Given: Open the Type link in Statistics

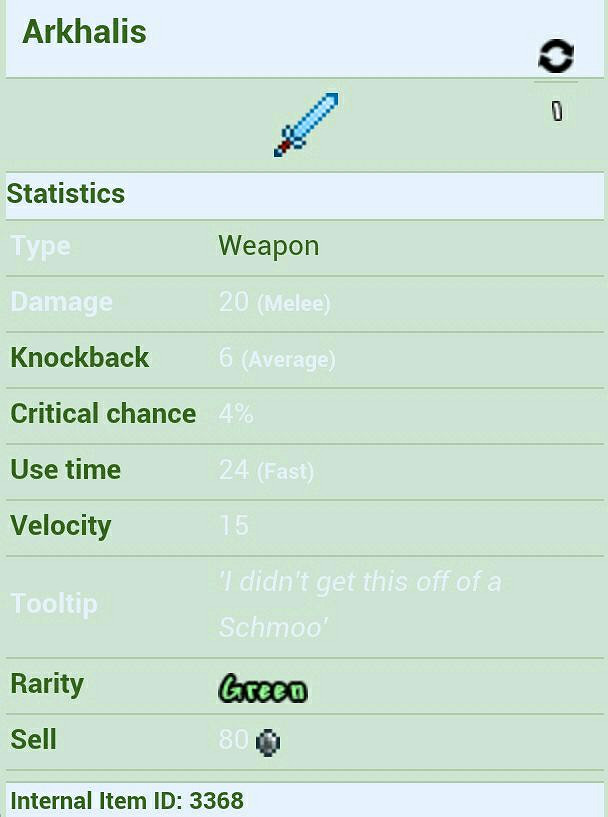Looking at the screenshot, I should pyautogui.click(x=41, y=246).
